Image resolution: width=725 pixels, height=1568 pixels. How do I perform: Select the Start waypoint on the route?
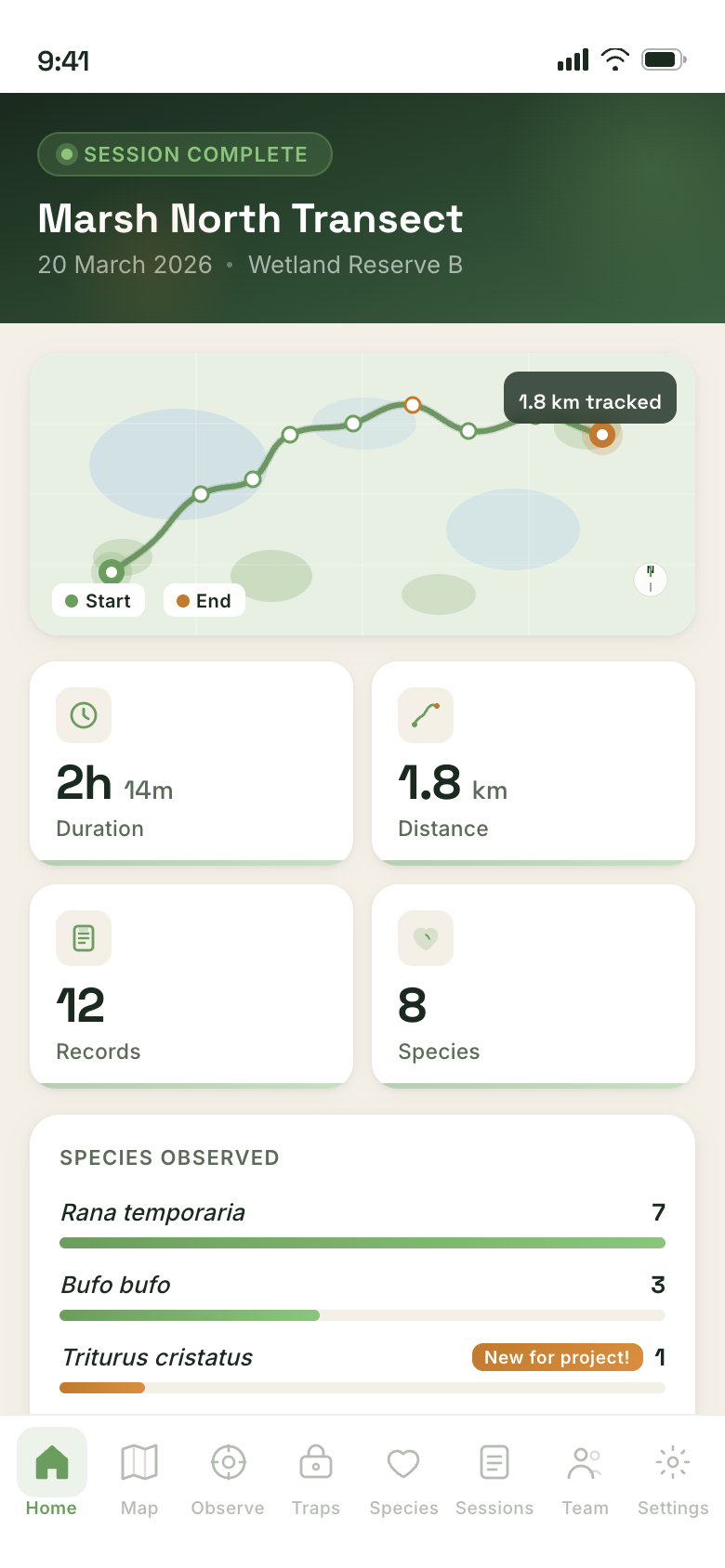click(112, 573)
